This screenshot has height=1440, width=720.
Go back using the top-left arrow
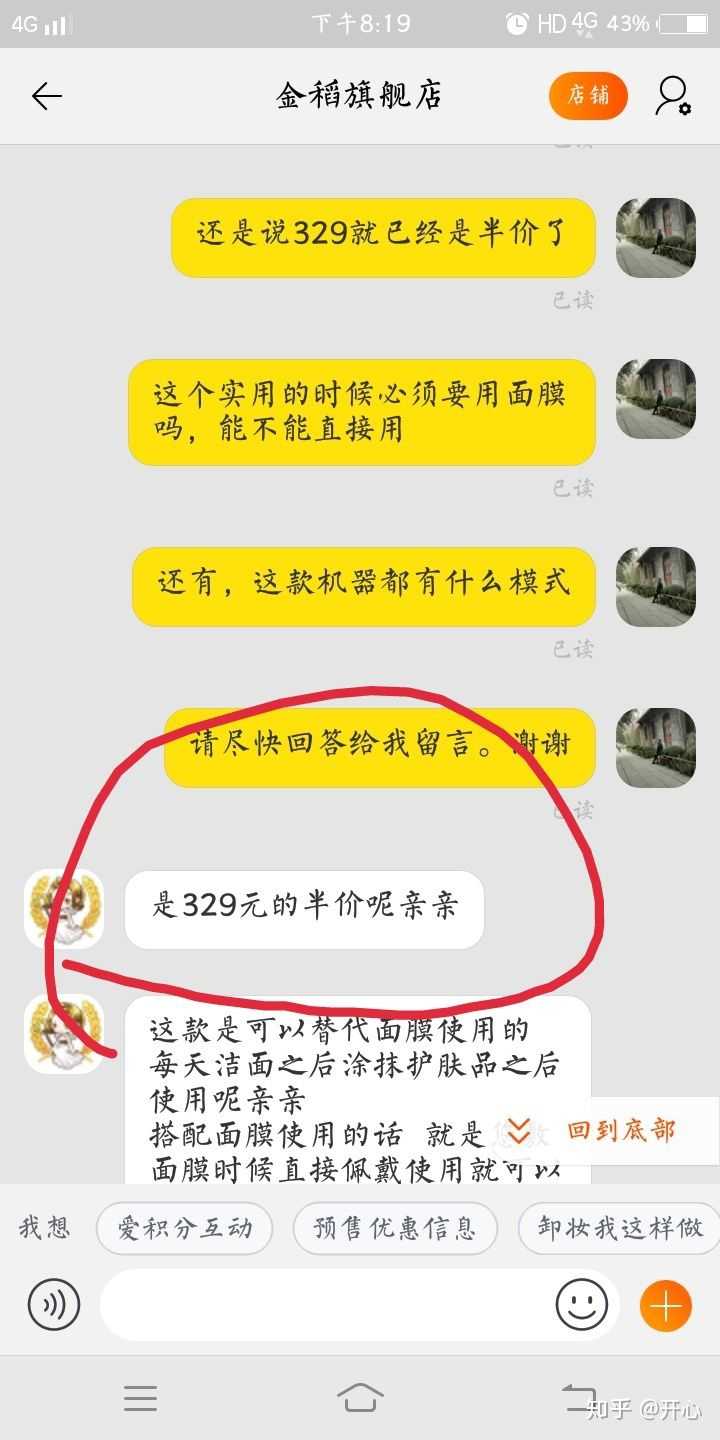tap(46, 96)
